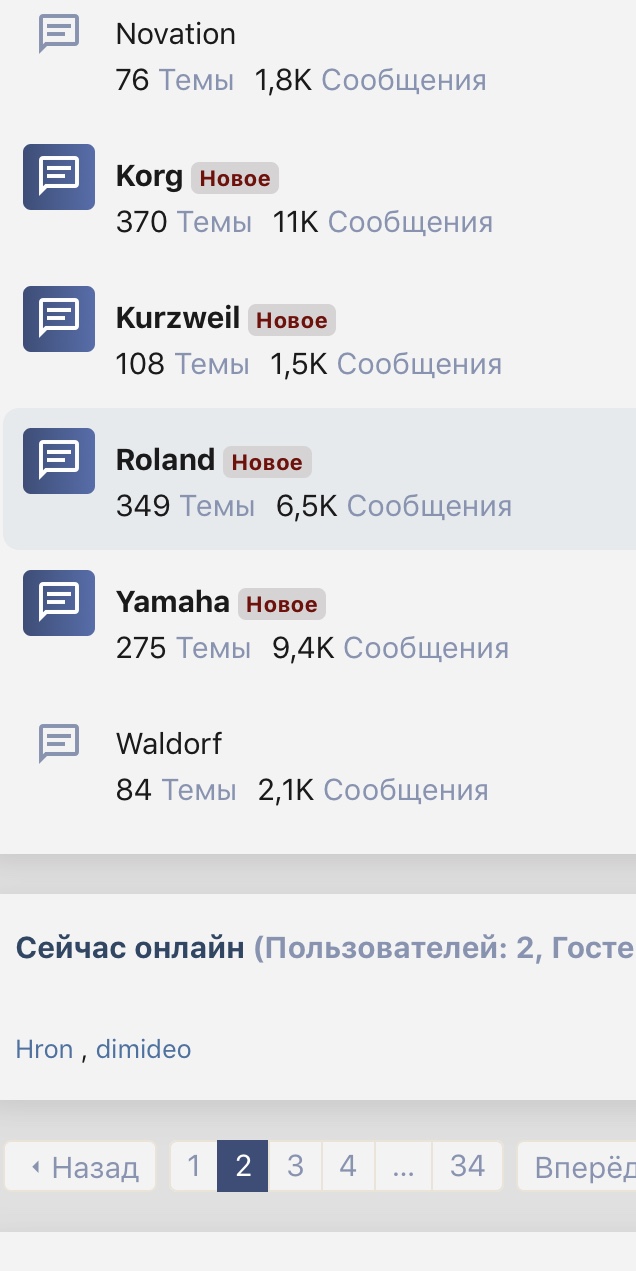The height and width of the screenshot is (1271, 636).
Task: Select current page 2
Action: point(243,1167)
